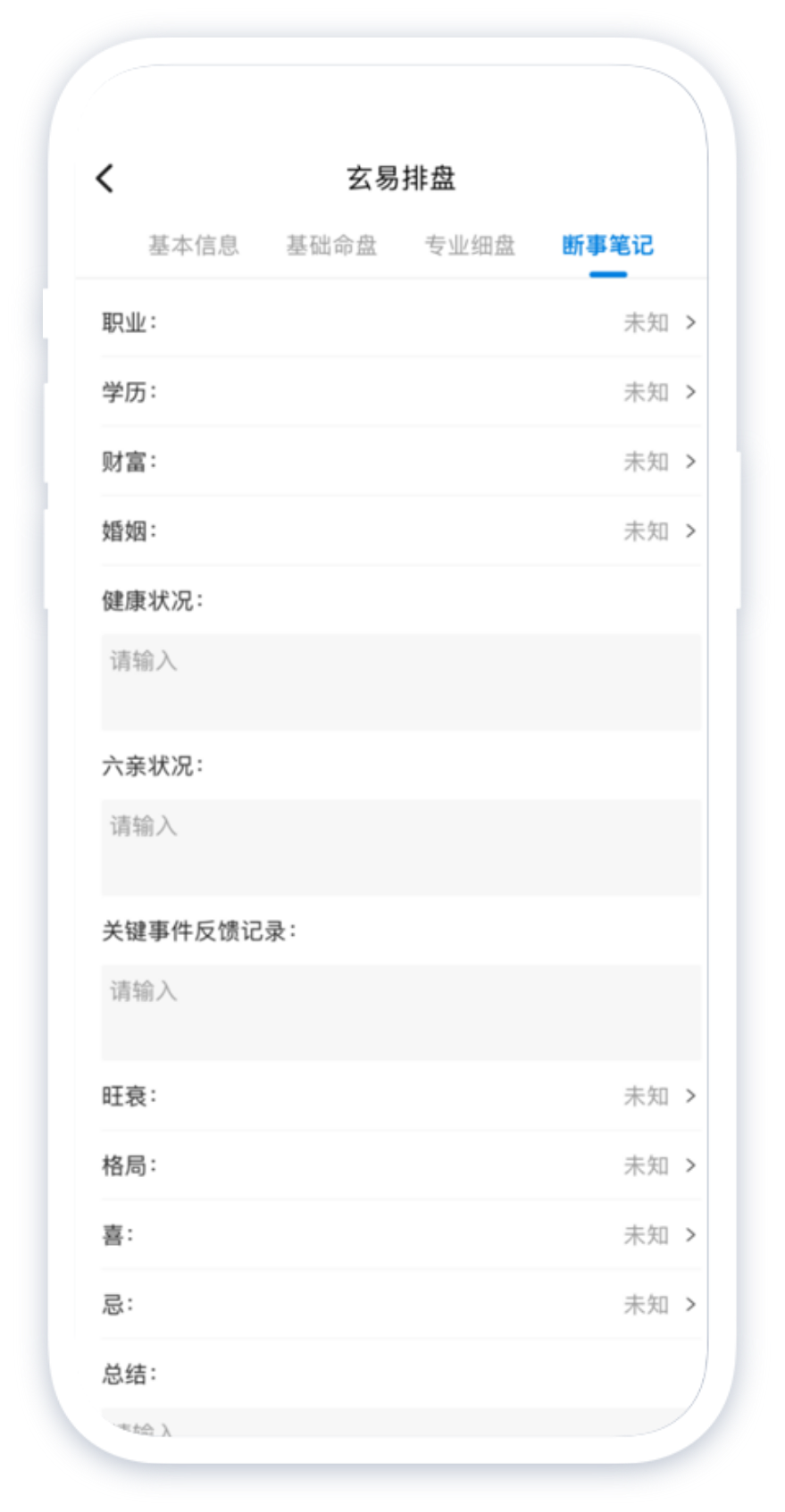Open the 忌 selection row
785x1512 pixels.
(x=400, y=1305)
